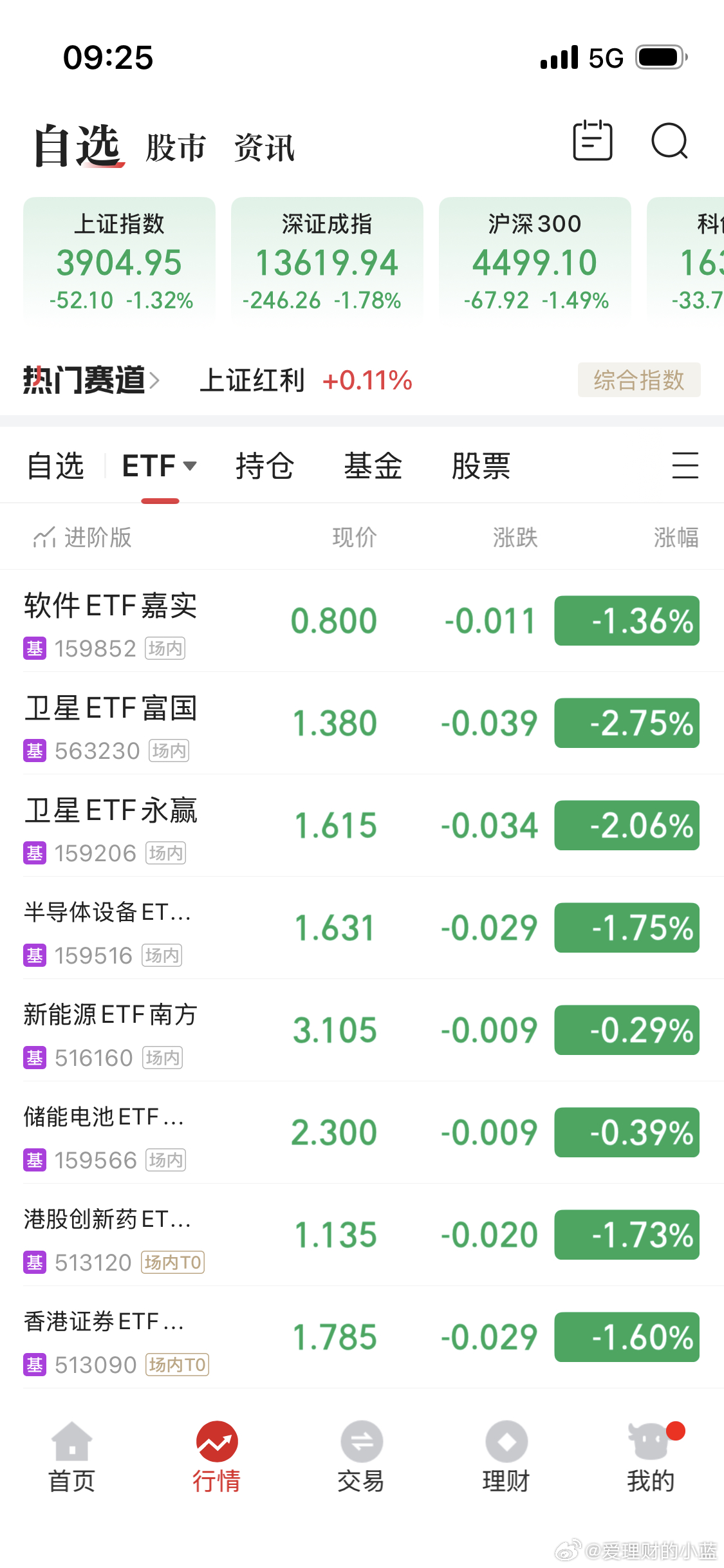Tap the 综合指数 chip
The height and width of the screenshot is (1568, 724).
pyautogui.click(x=639, y=380)
